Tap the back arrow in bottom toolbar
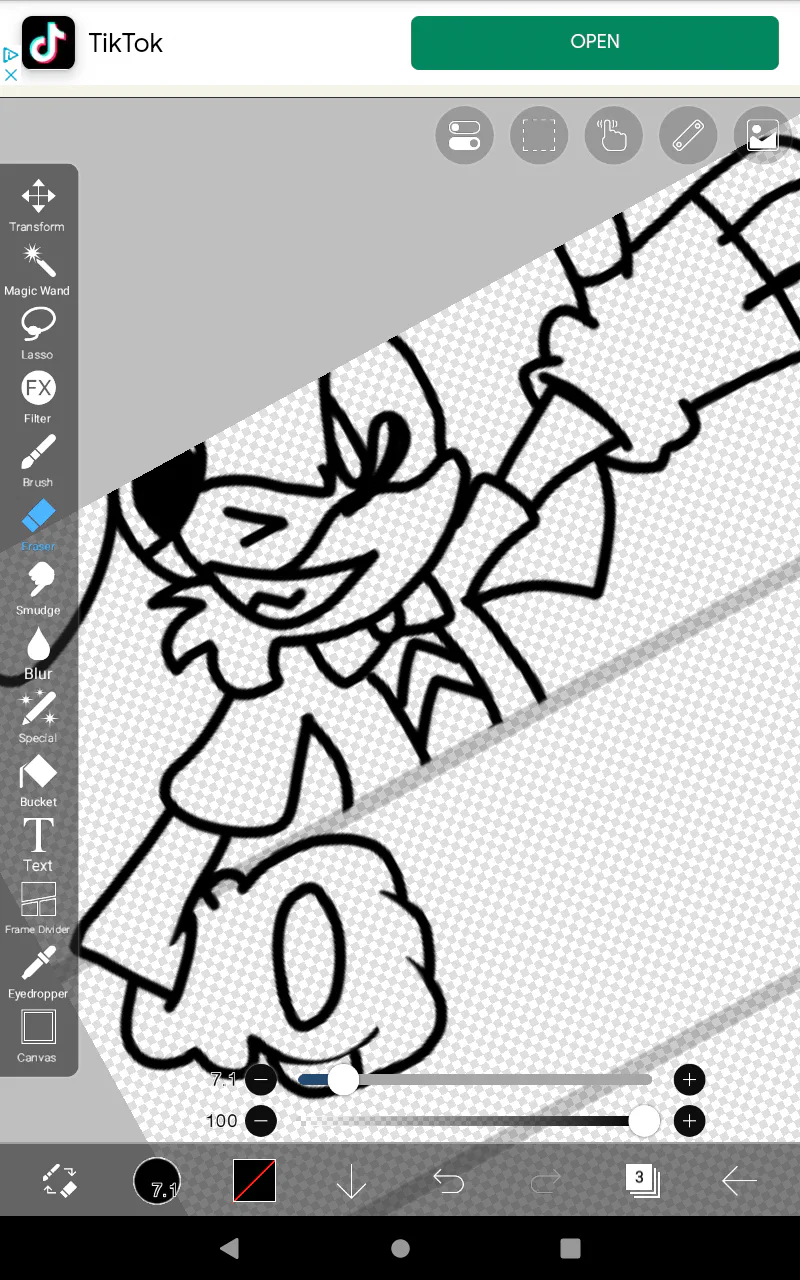This screenshot has width=800, height=1280. pos(739,1182)
